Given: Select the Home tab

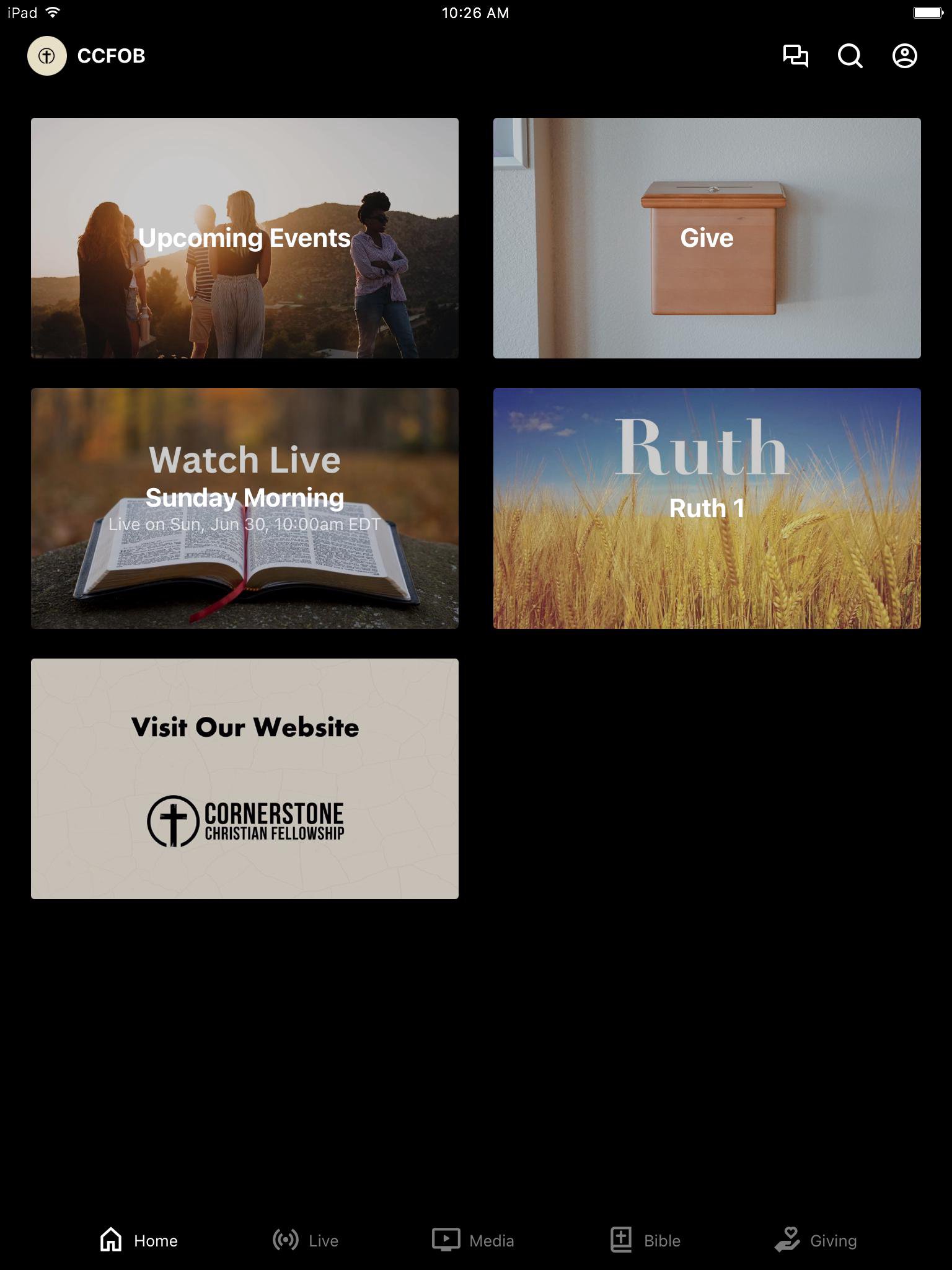Looking at the screenshot, I should [139, 1240].
